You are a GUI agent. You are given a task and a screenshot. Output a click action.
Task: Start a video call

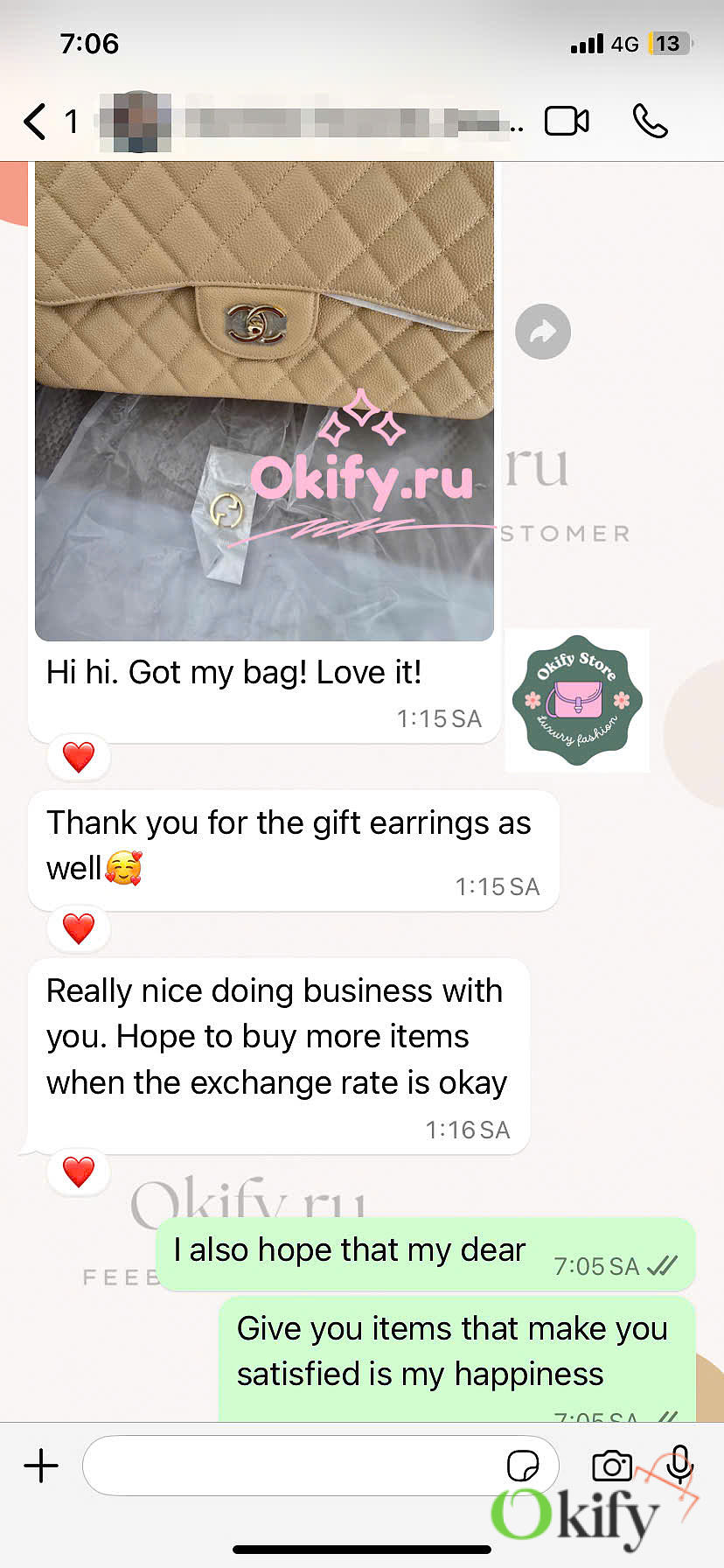pyautogui.click(x=567, y=121)
